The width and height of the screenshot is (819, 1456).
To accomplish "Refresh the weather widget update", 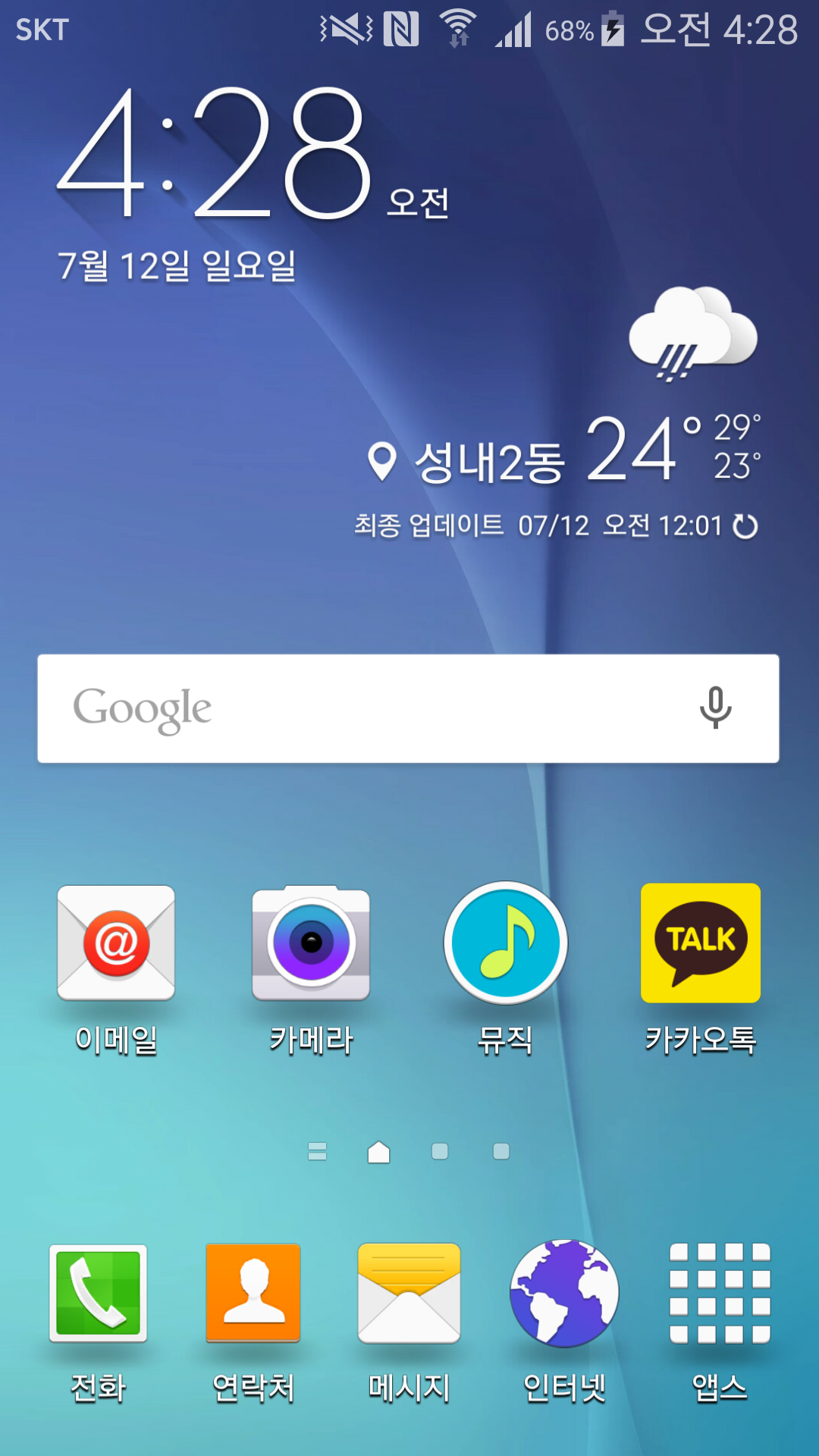I will point(745,526).
